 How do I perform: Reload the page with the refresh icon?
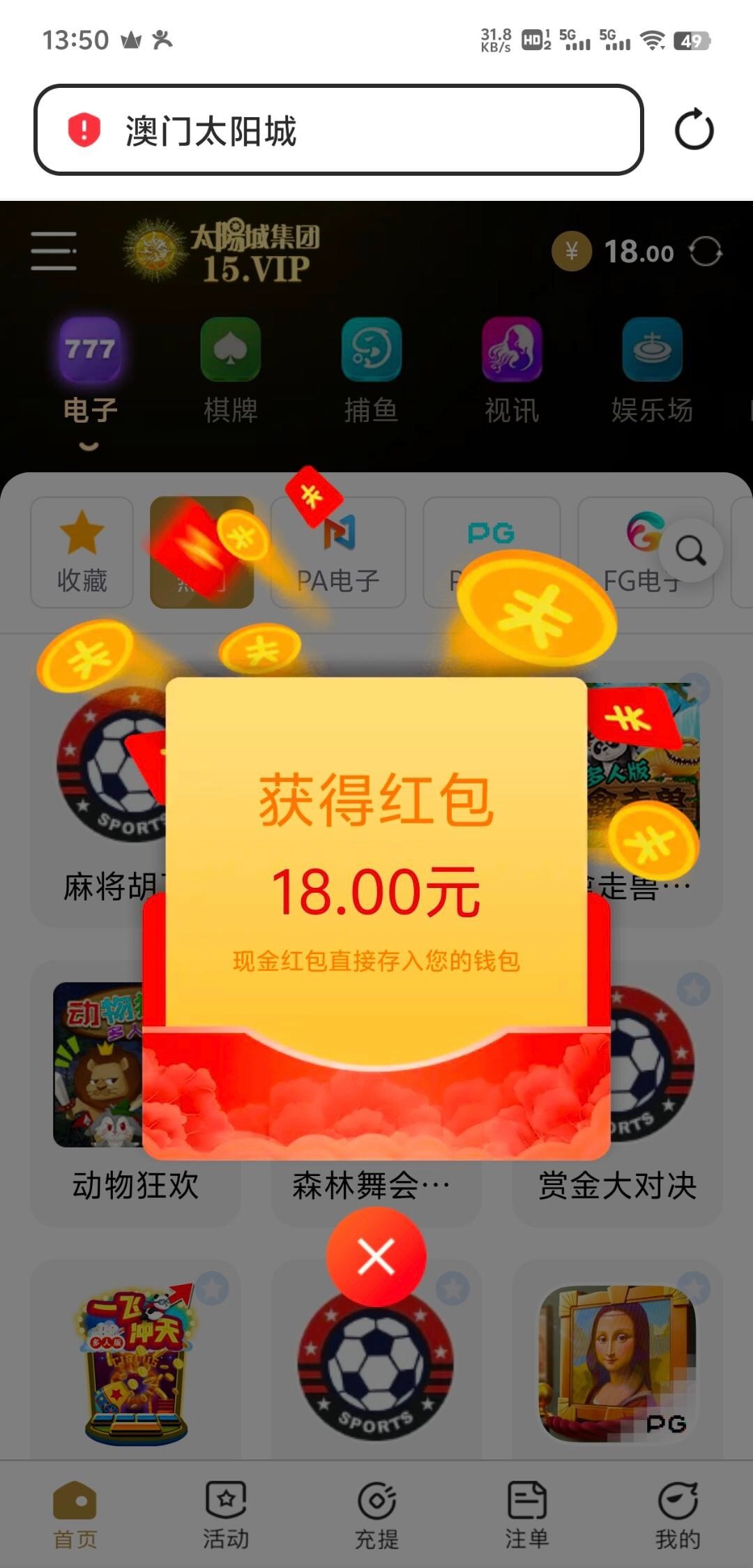point(694,130)
